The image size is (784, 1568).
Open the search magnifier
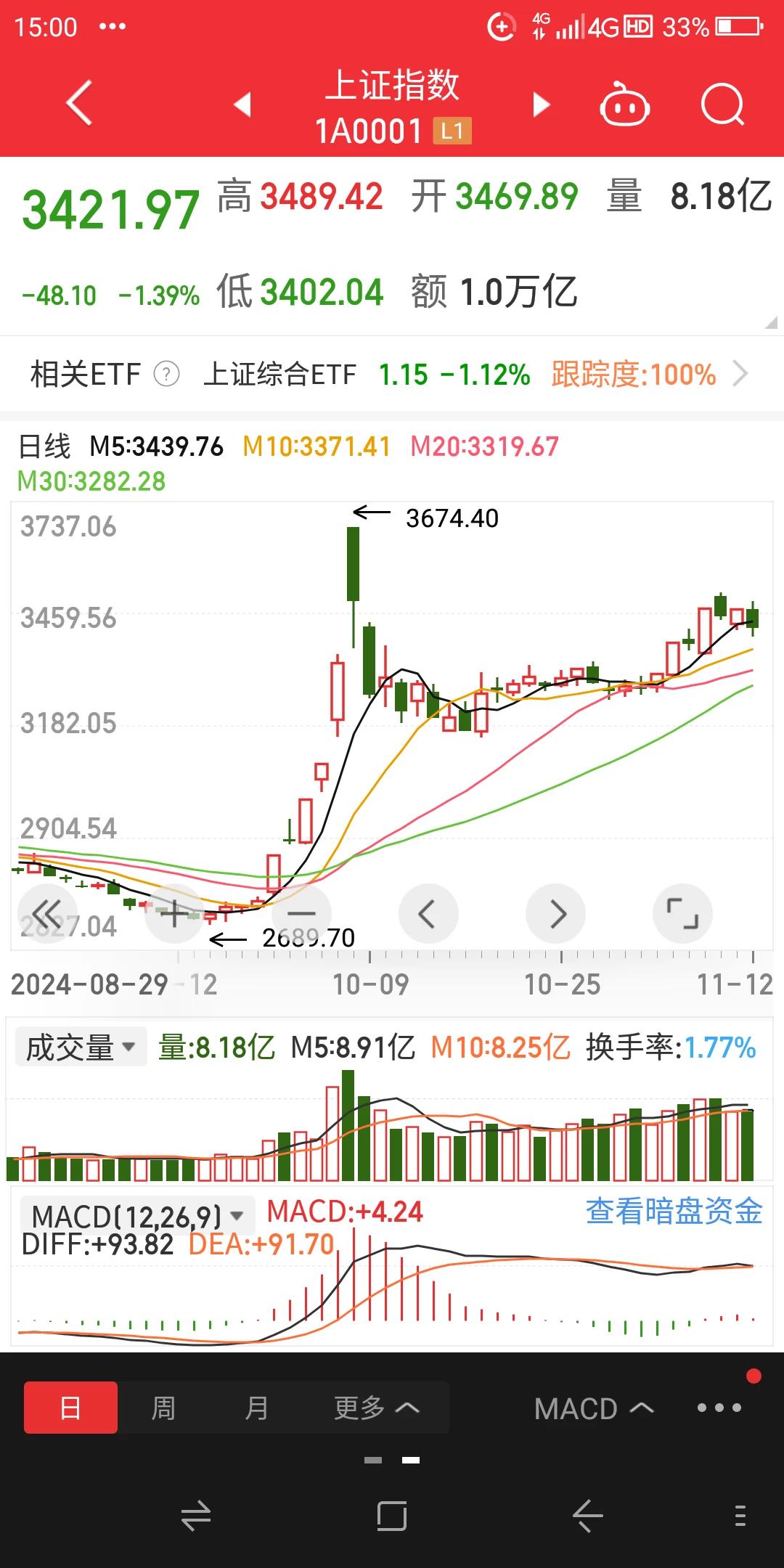722,105
